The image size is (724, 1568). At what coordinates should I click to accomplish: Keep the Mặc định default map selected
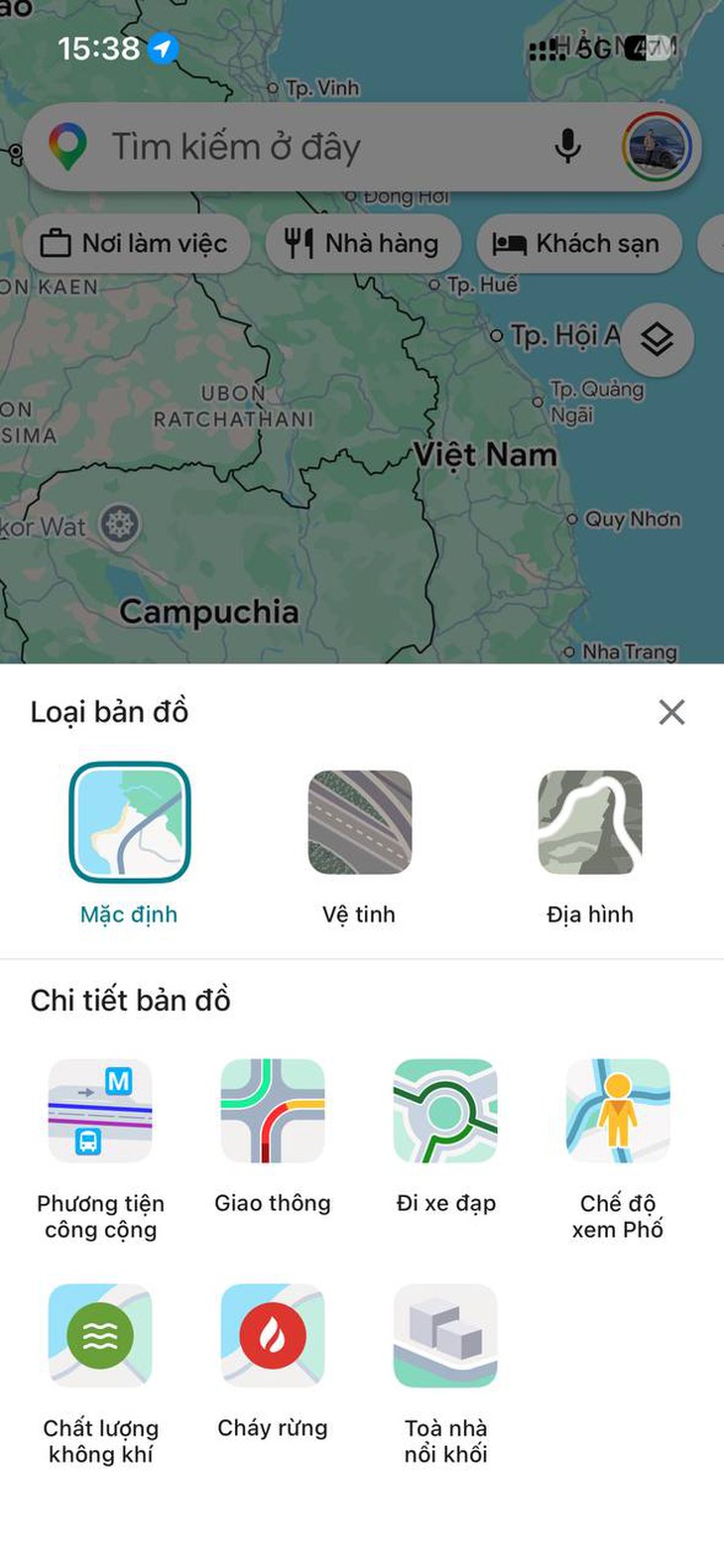[x=129, y=823]
